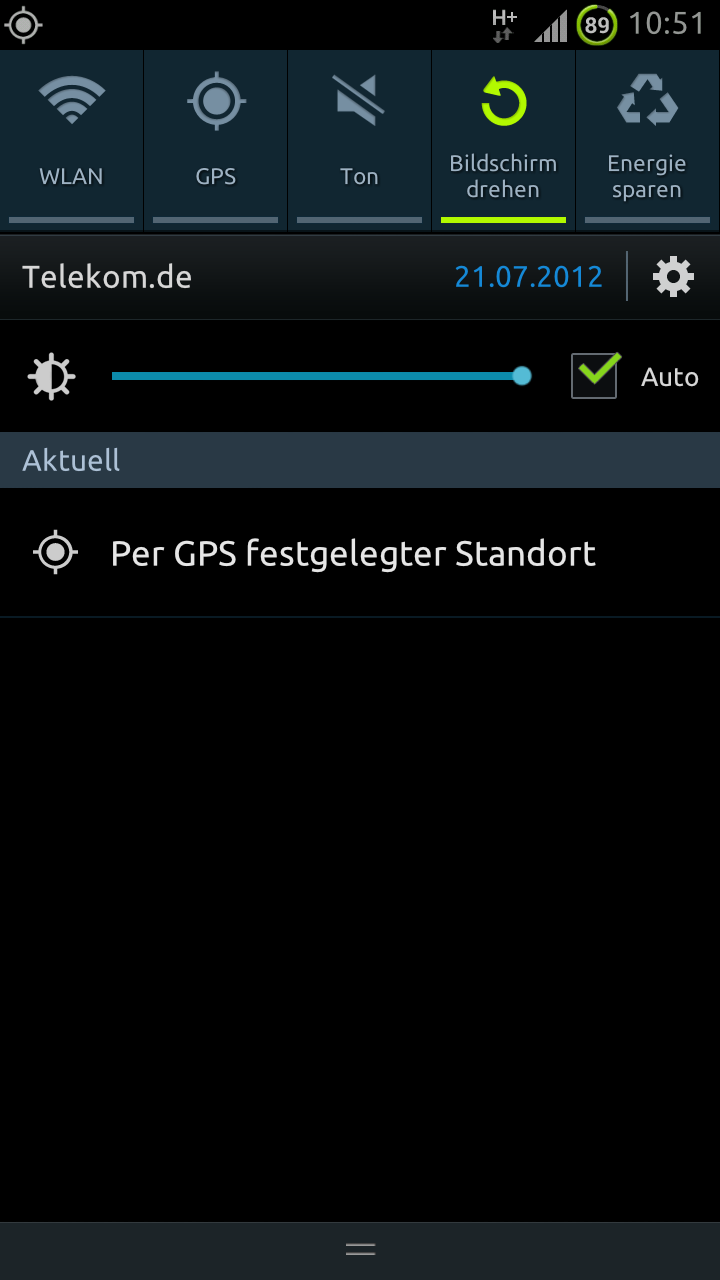Viewport: 720px width, 1280px height.
Task: Disable Bildschirm drehen screen rotation
Action: click(x=503, y=140)
